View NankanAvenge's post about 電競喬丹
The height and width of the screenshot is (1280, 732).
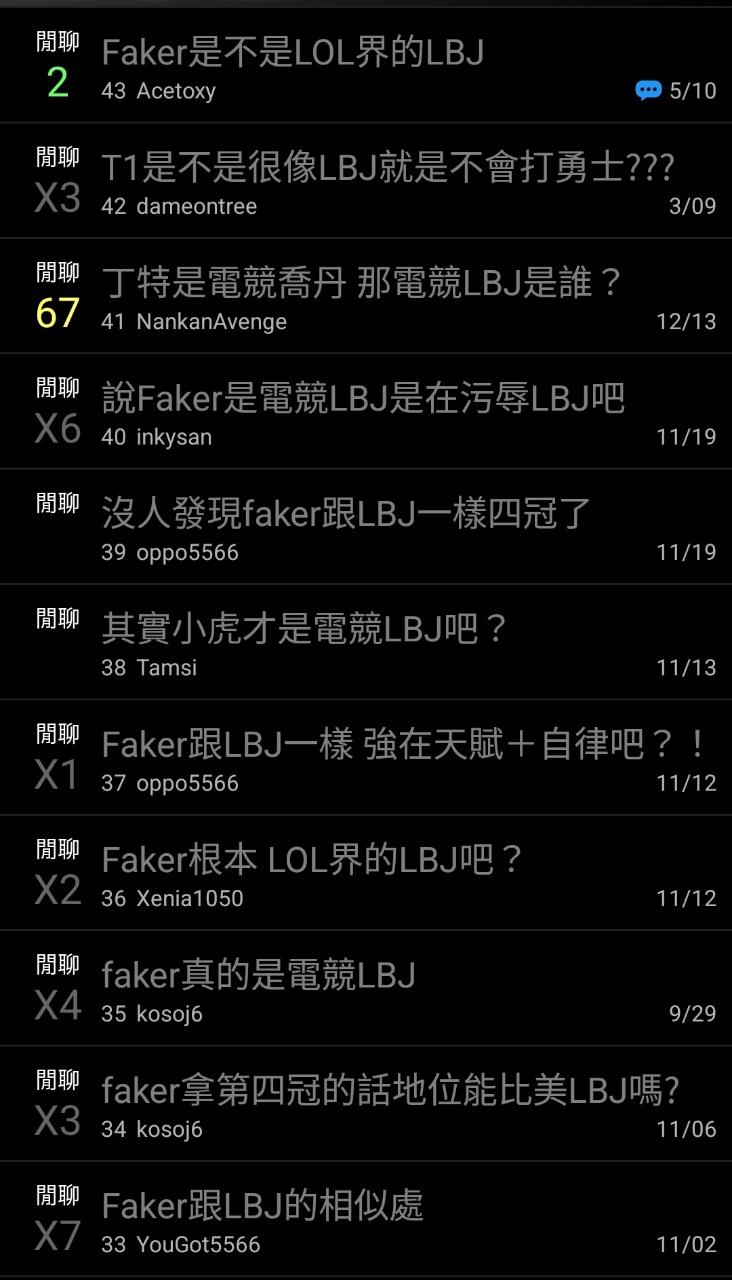tap(362, 283)
